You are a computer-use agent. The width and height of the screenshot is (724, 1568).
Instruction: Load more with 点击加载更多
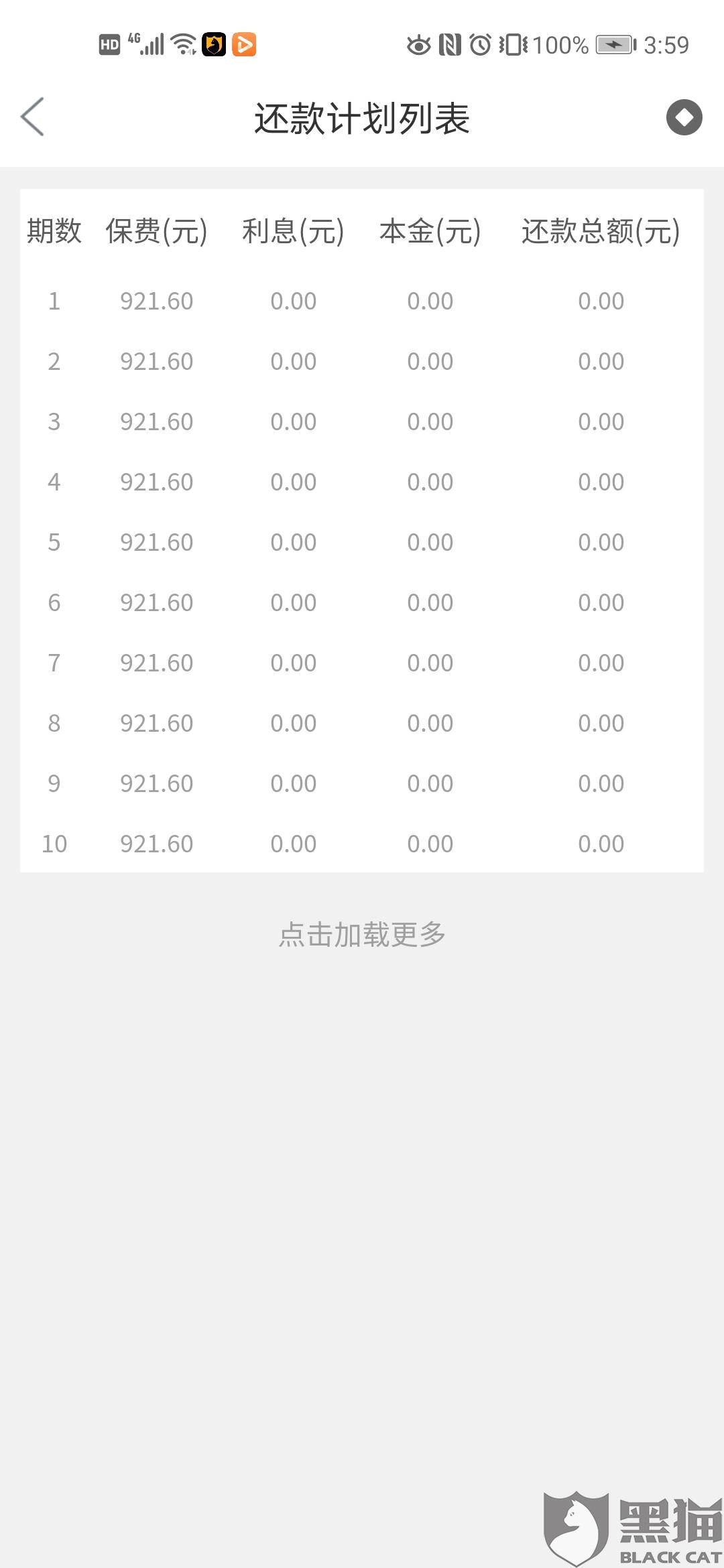362,934
